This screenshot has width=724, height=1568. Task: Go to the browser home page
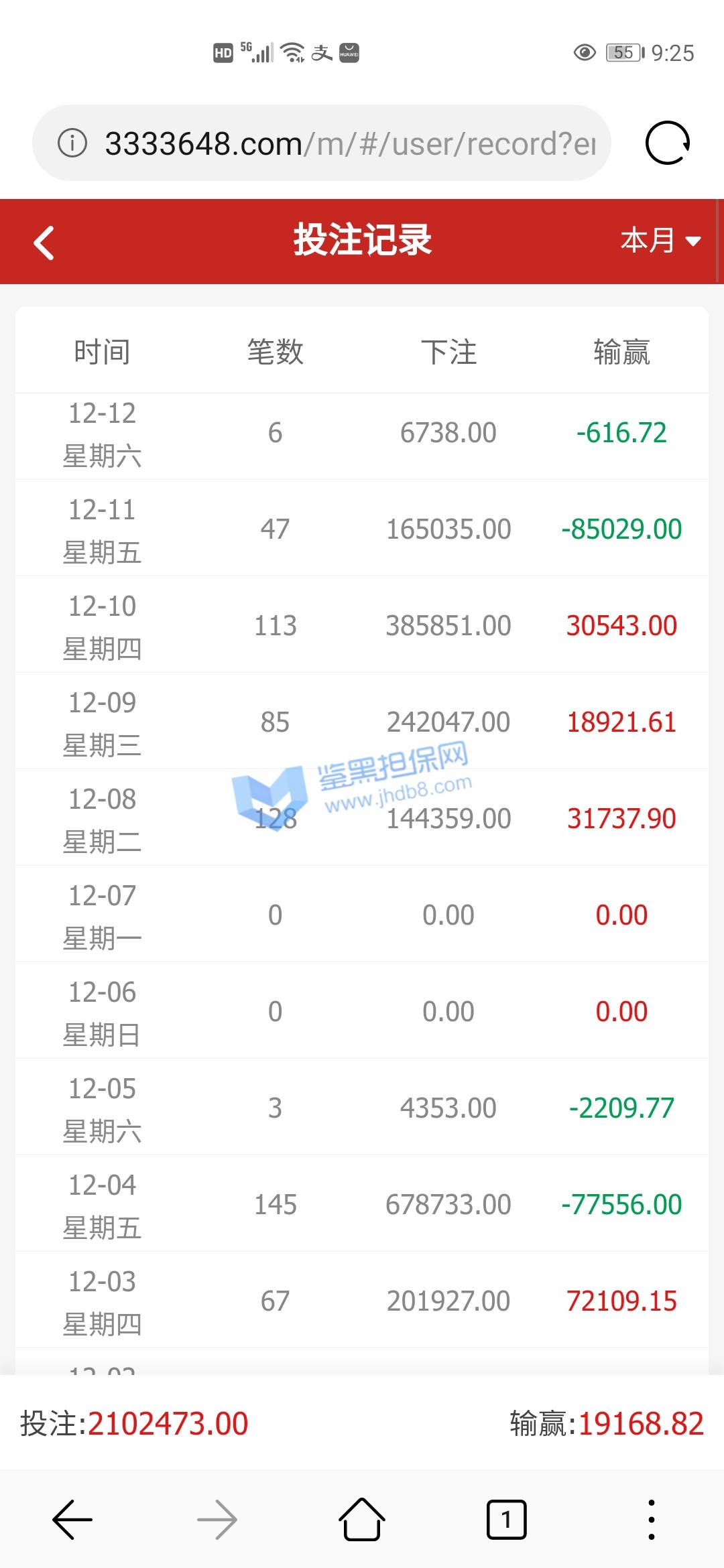pos(362,1520)
